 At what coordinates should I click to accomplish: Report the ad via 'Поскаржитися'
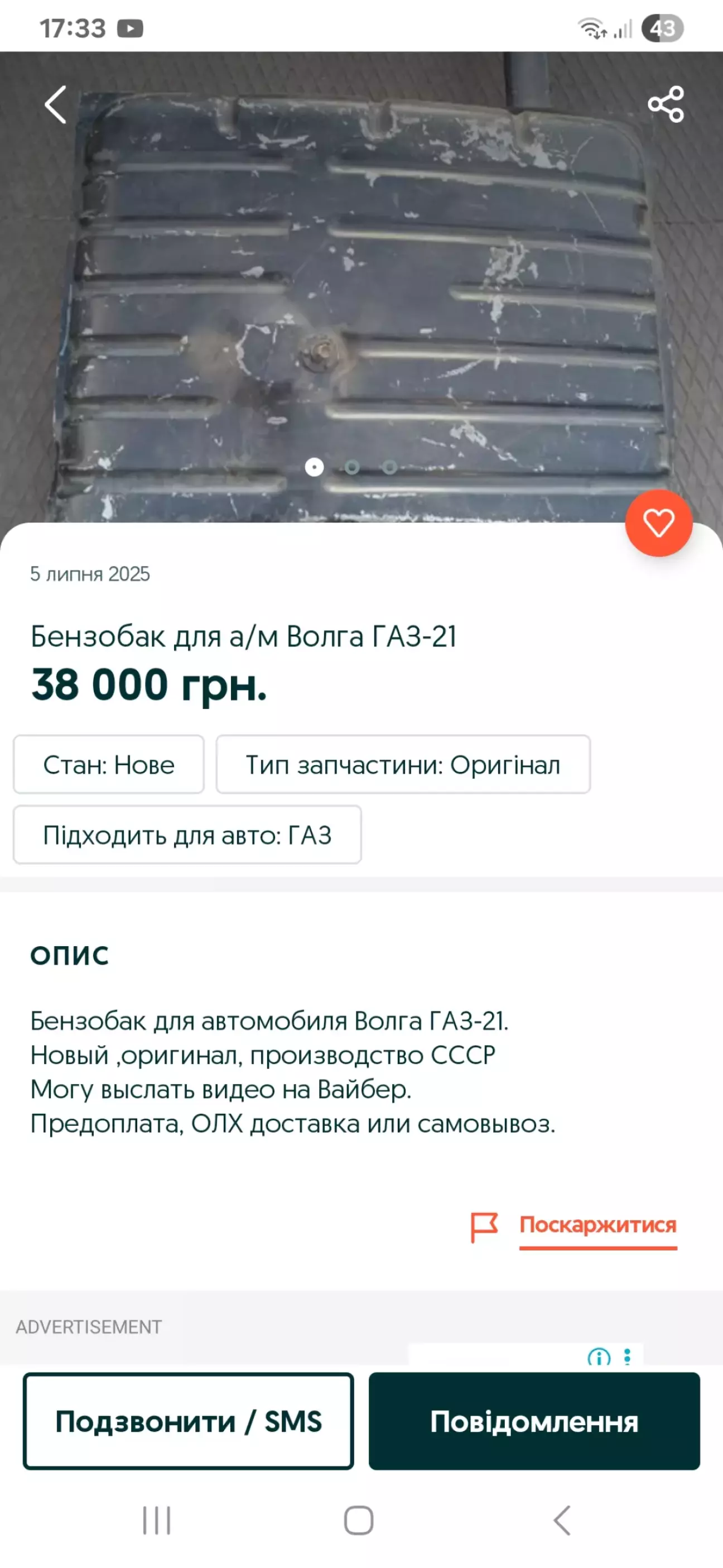click(x=597, y=1225)
